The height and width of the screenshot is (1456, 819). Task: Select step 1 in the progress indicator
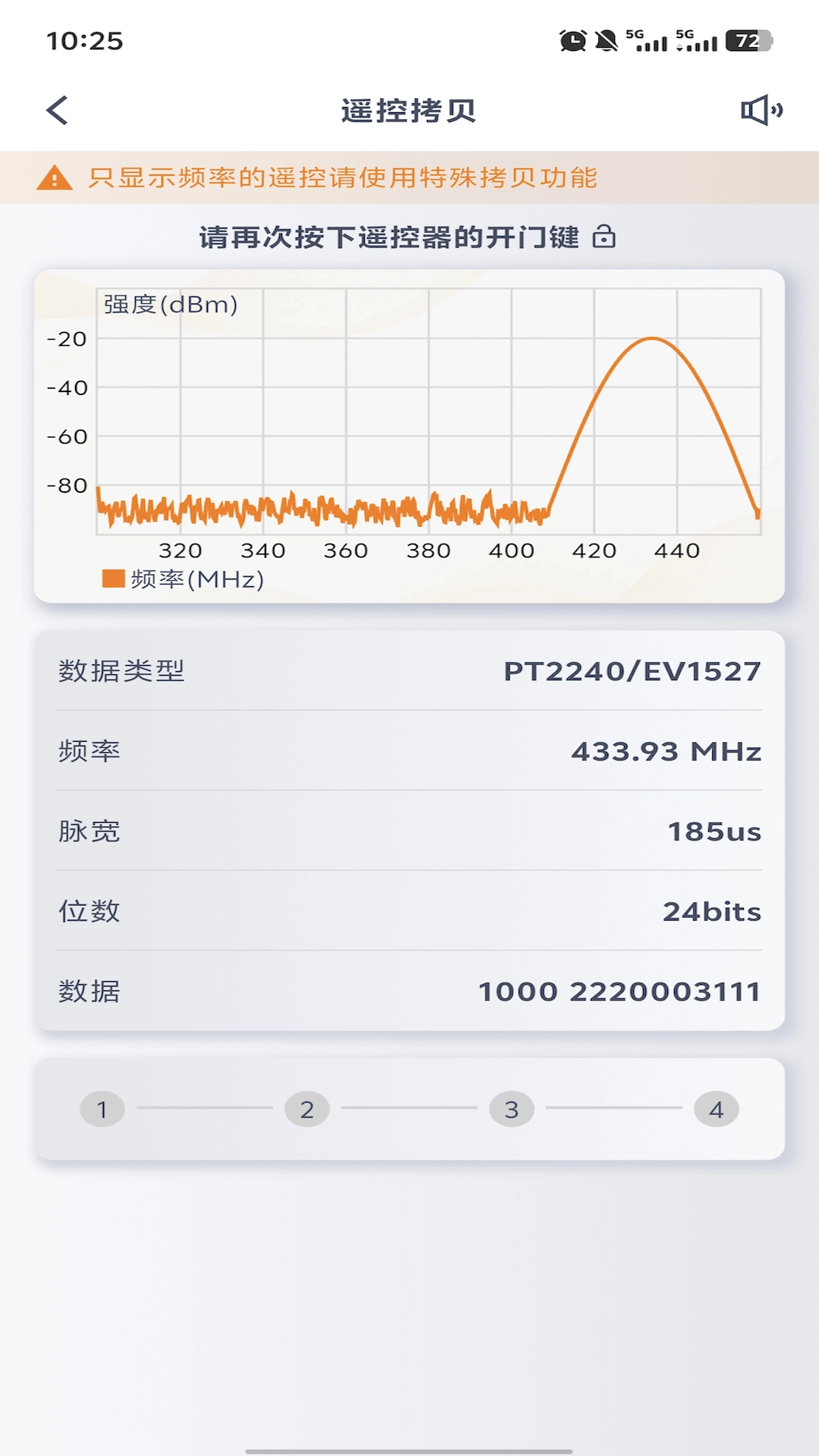[103, 1107]
